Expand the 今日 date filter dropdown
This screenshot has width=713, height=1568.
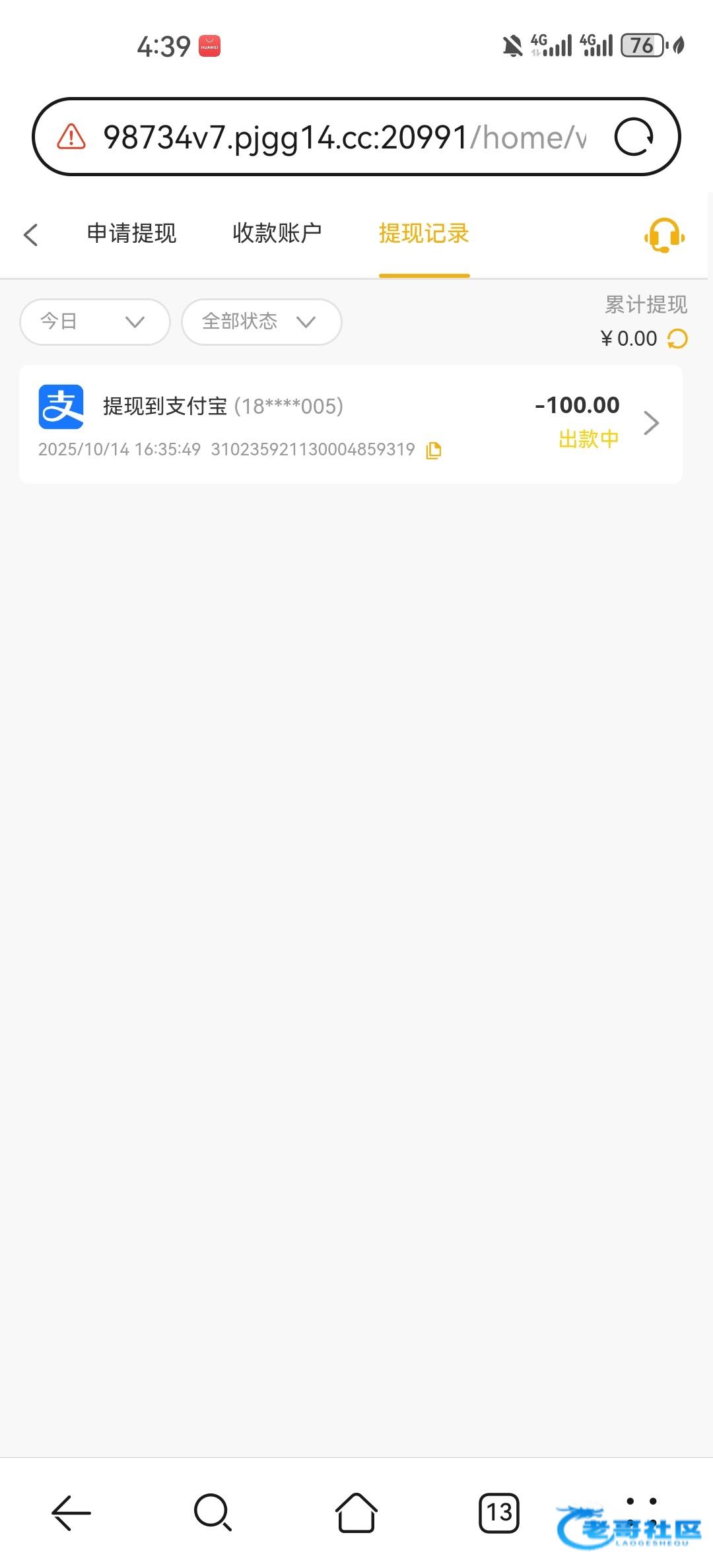[95, 321]
